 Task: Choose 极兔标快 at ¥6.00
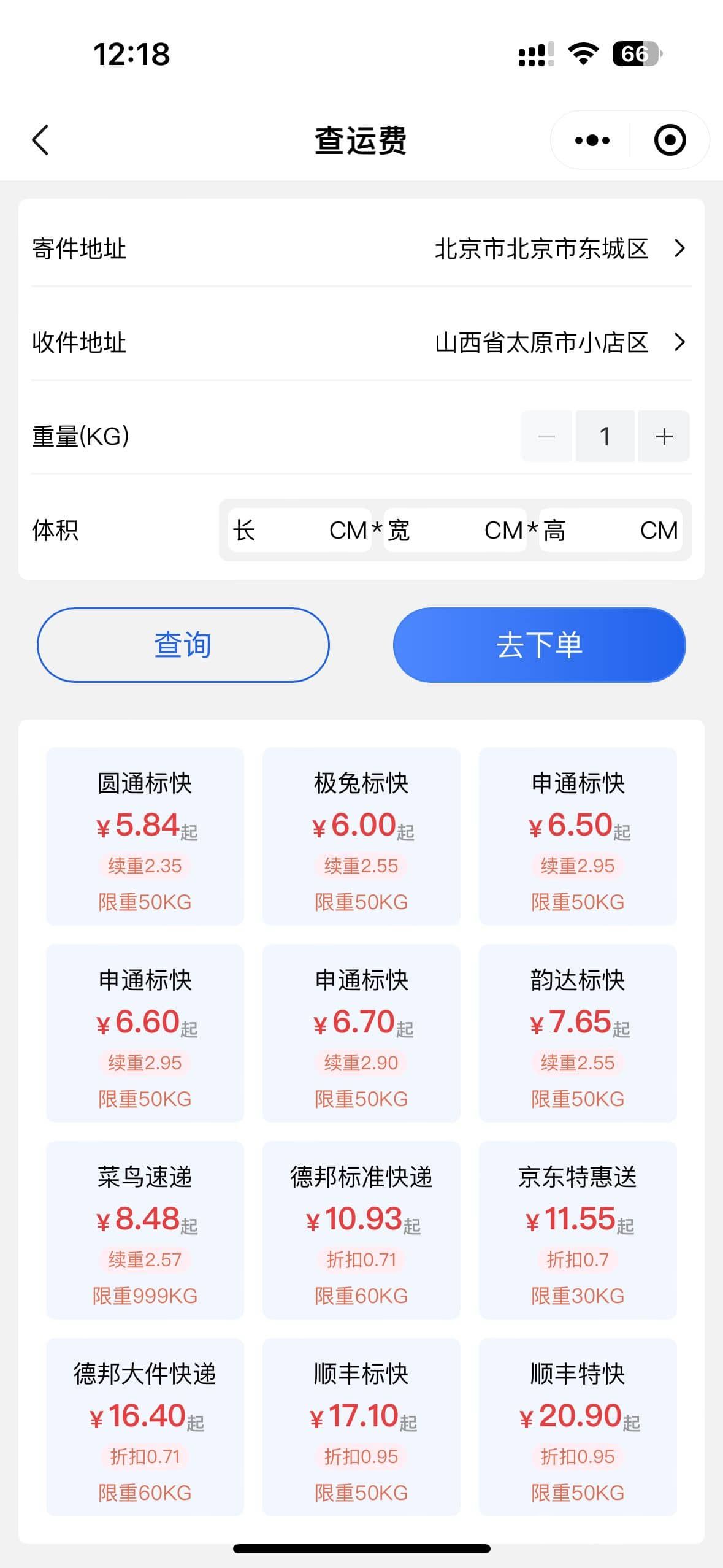[x=361, y=836]
